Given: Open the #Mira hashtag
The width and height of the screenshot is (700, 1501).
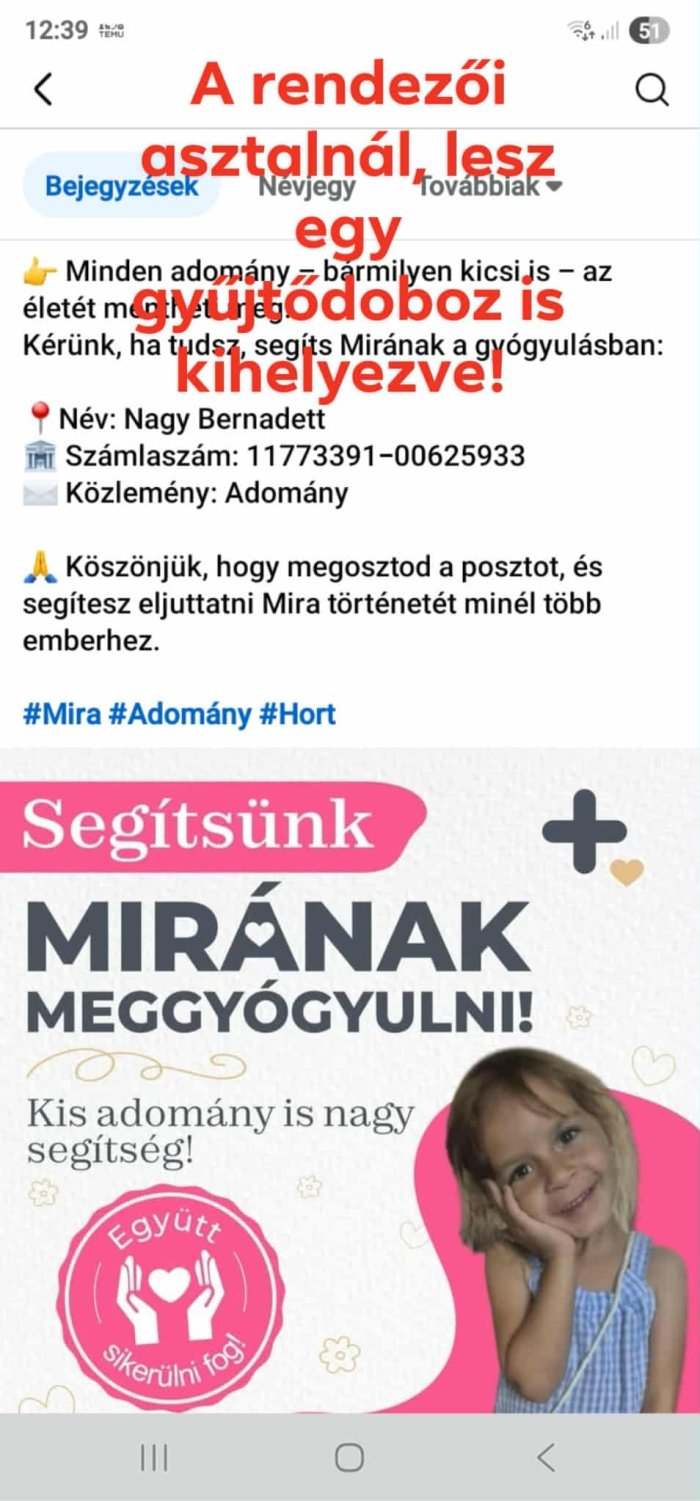Looking at the screenshot, I should click(61, 714).
